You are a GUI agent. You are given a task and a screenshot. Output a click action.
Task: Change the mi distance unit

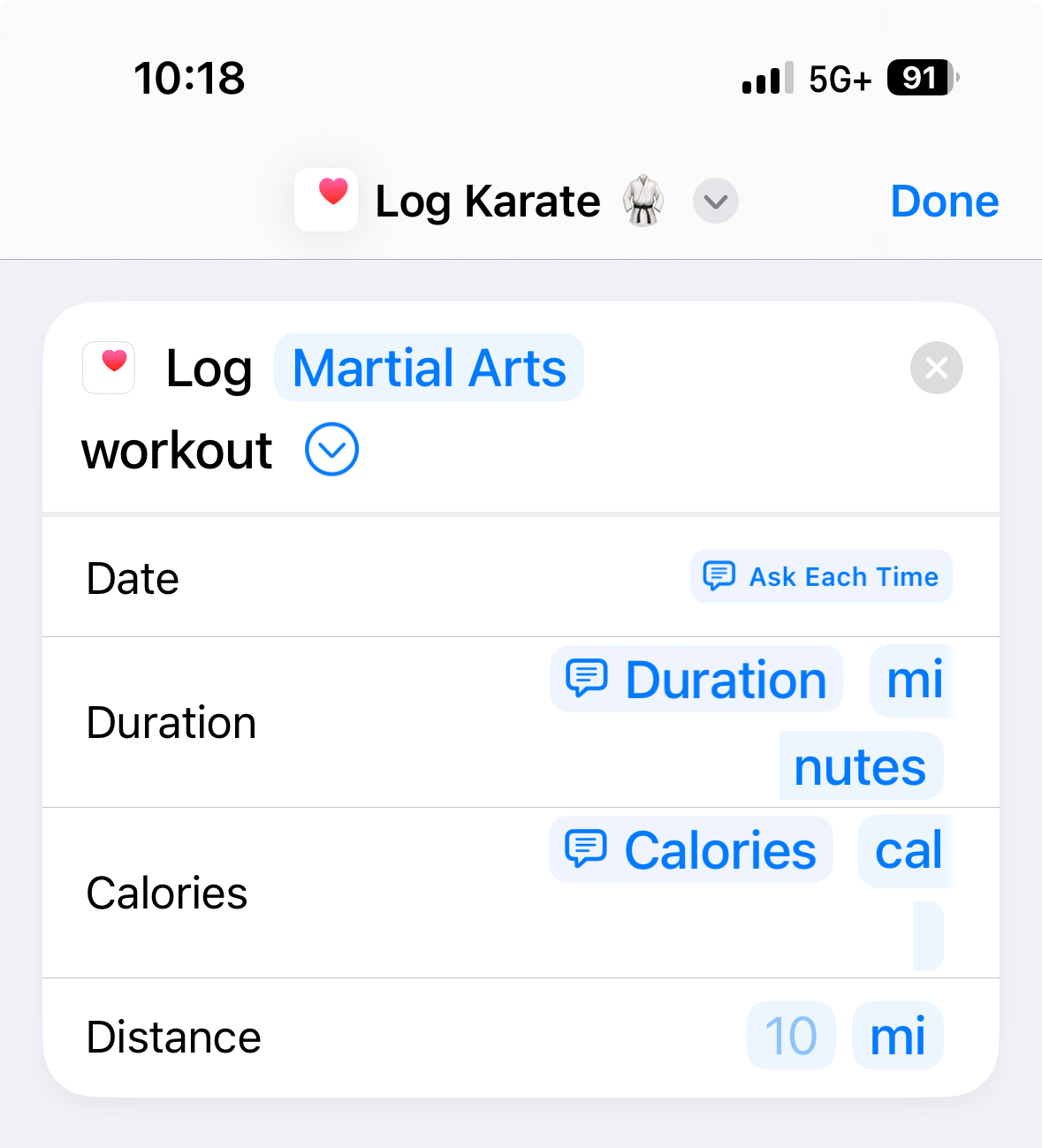point(897,1036)
